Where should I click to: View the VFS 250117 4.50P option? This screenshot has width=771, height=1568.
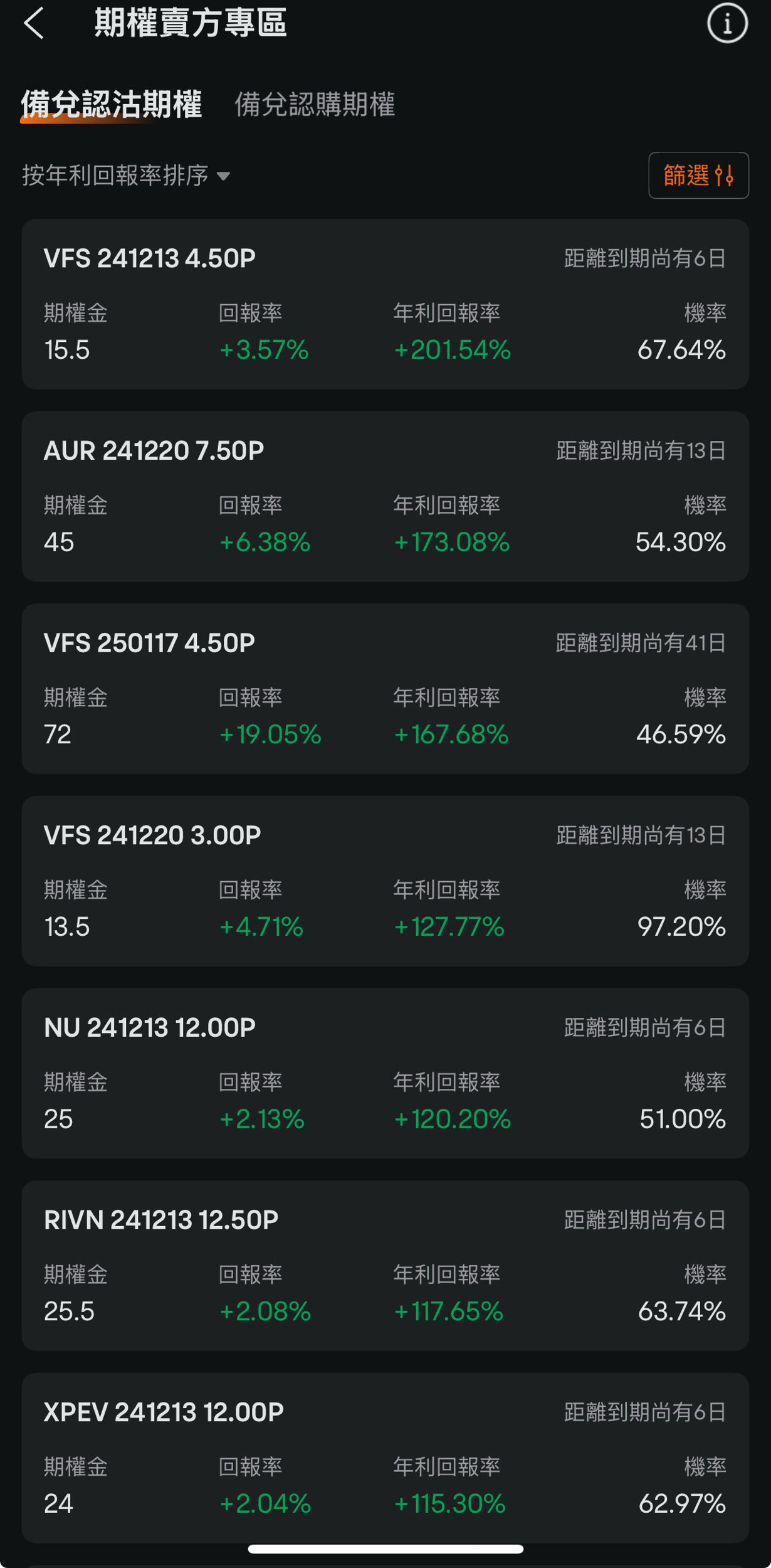385,689
